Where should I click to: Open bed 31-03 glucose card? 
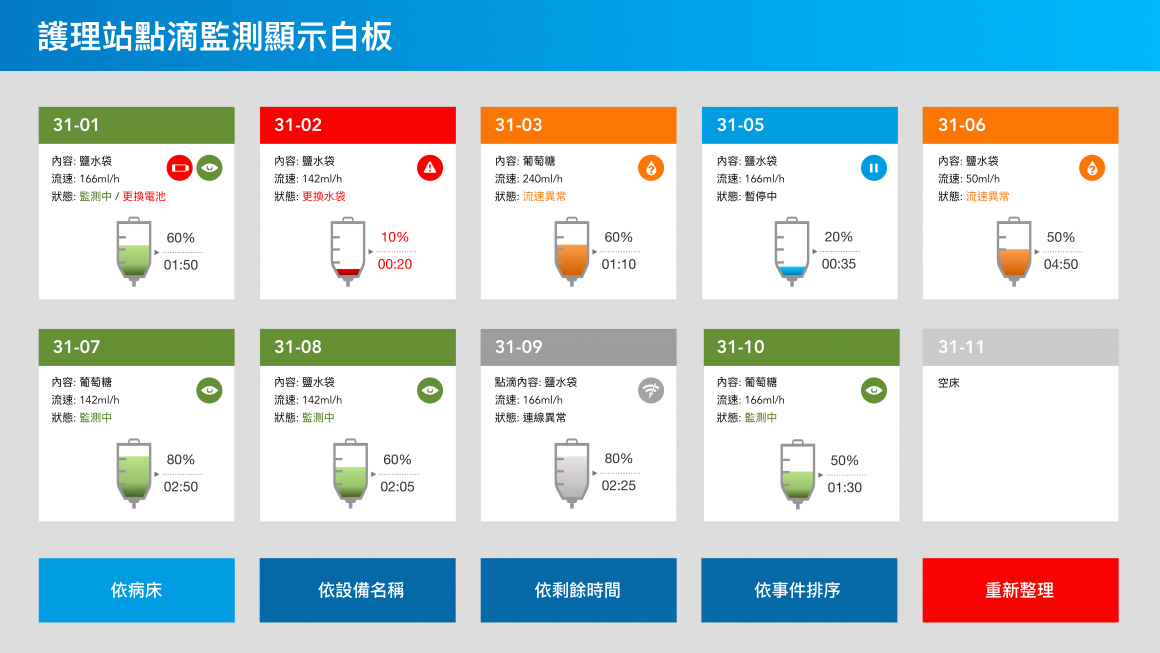tap(579, 203)
